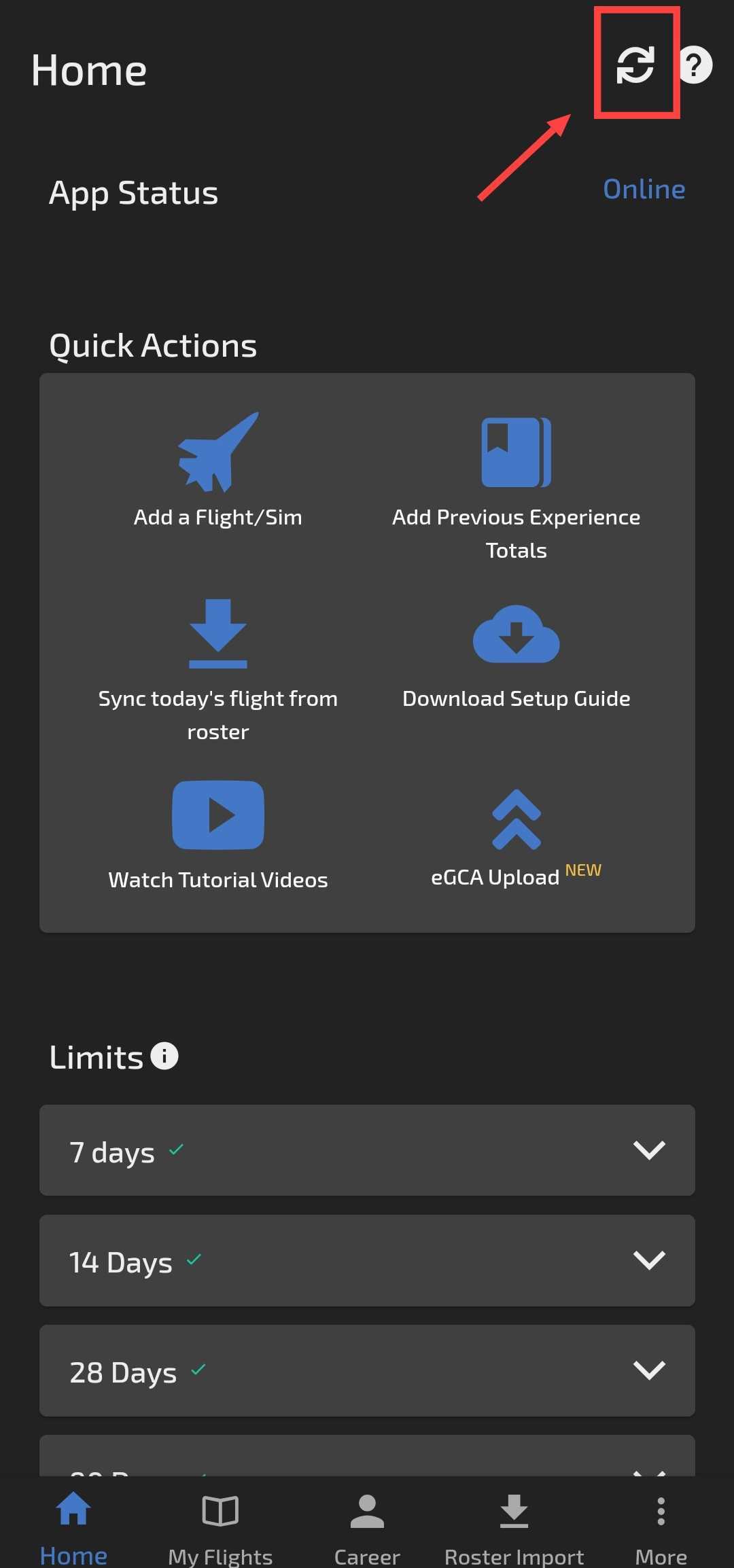Image resolution: width=734 pixels, height=1568 pixels.
Task: Open eGCA Upload
Action: coord(517,840)
